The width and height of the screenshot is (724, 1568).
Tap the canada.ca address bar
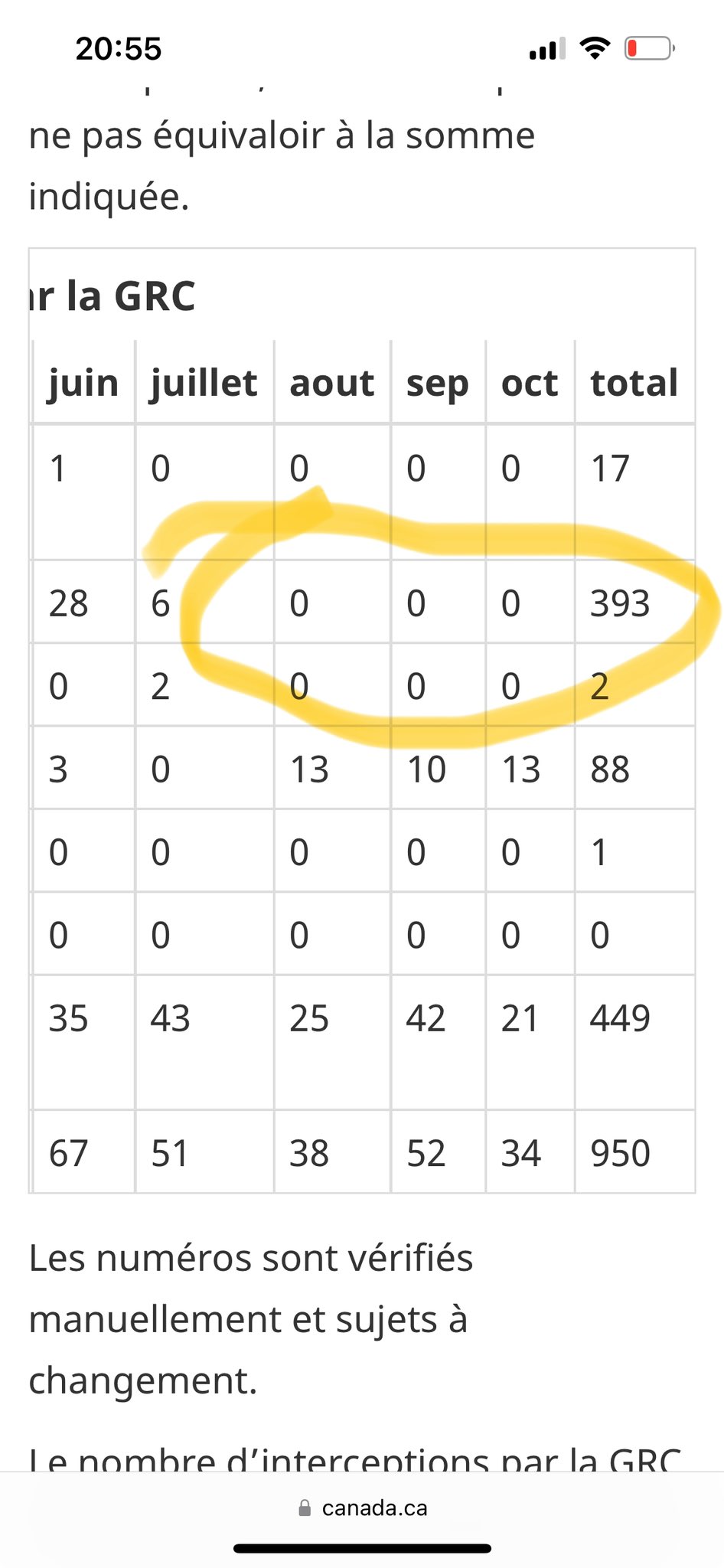363,1508
